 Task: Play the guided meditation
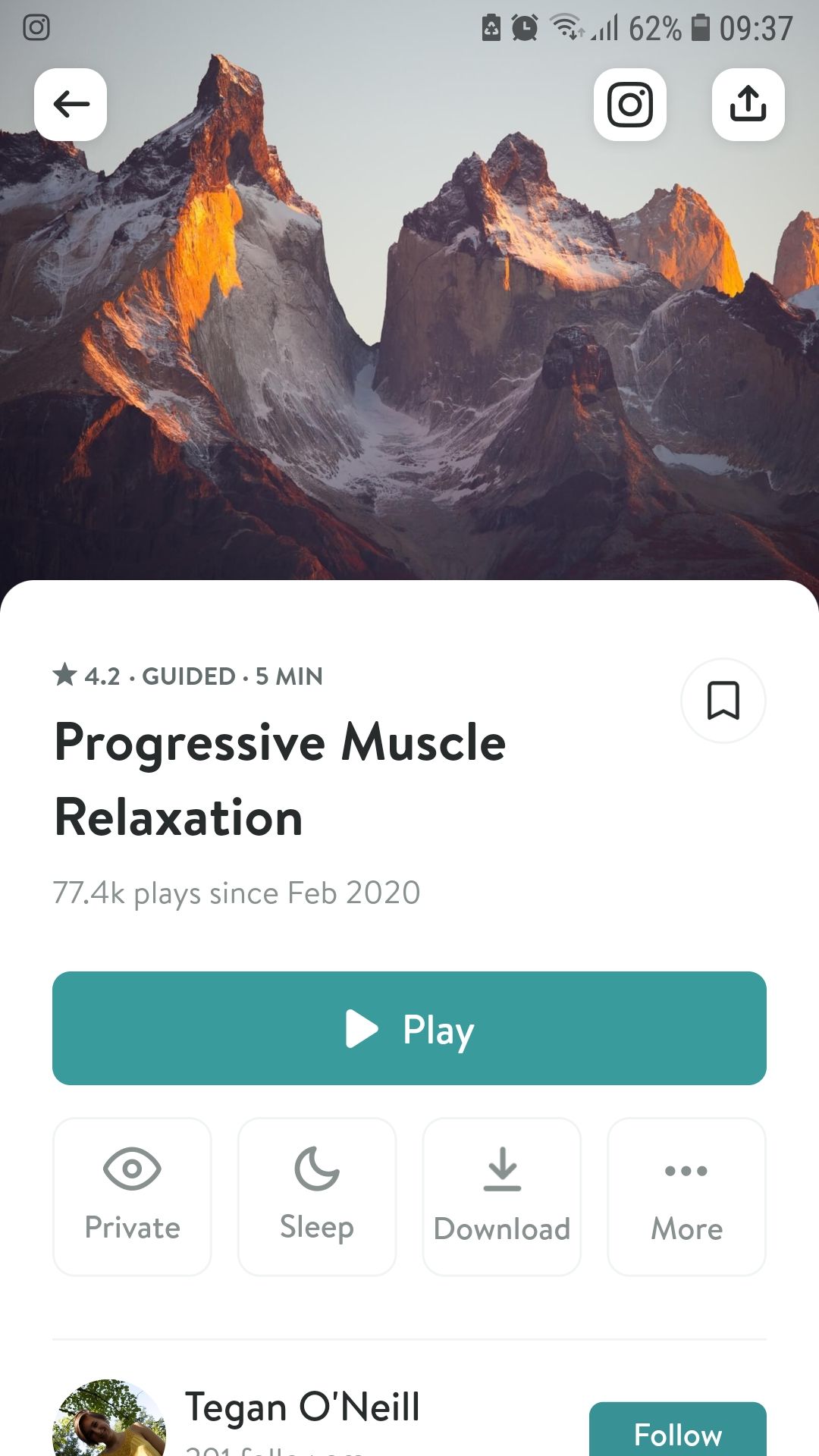(x=409, y=1028)
